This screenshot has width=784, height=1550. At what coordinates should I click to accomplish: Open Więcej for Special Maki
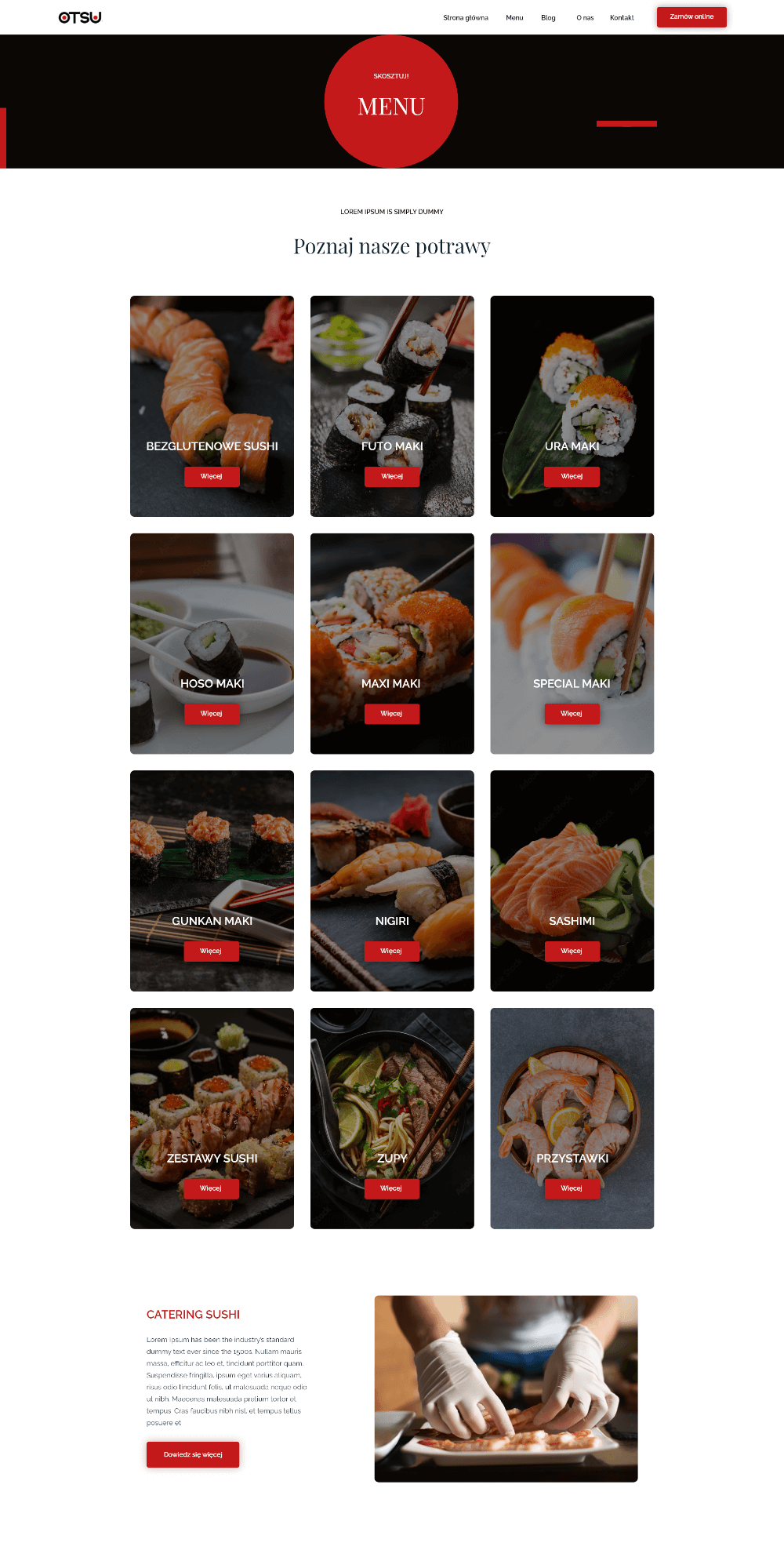572,714
